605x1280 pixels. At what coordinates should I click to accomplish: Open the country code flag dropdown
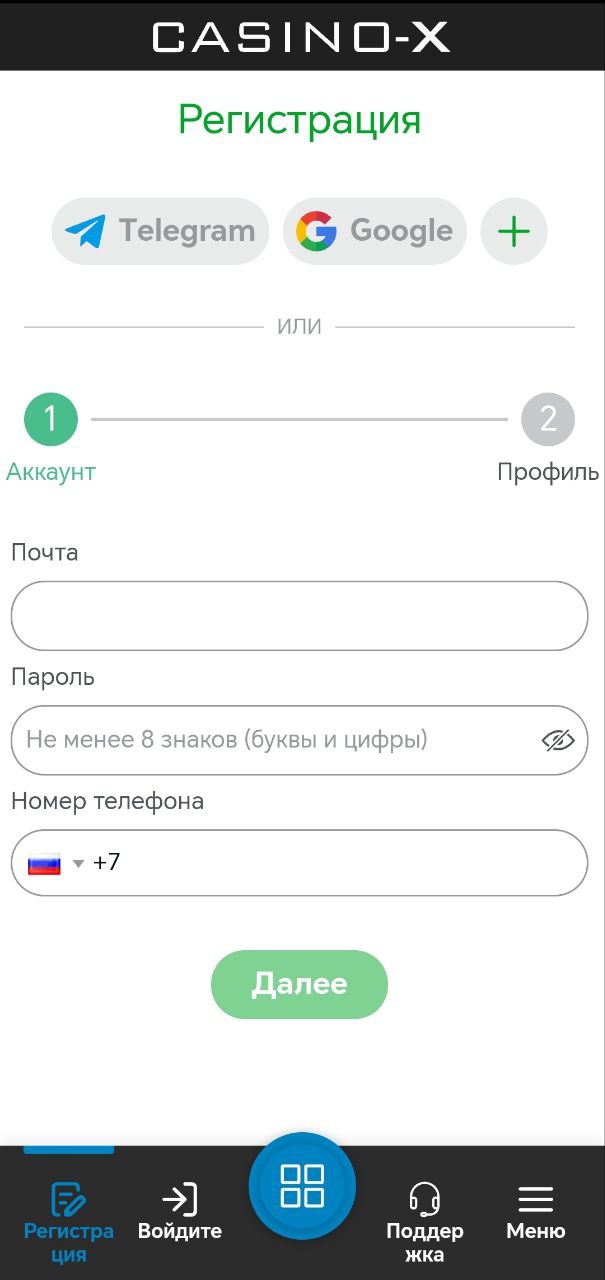(x=56, y=863)
